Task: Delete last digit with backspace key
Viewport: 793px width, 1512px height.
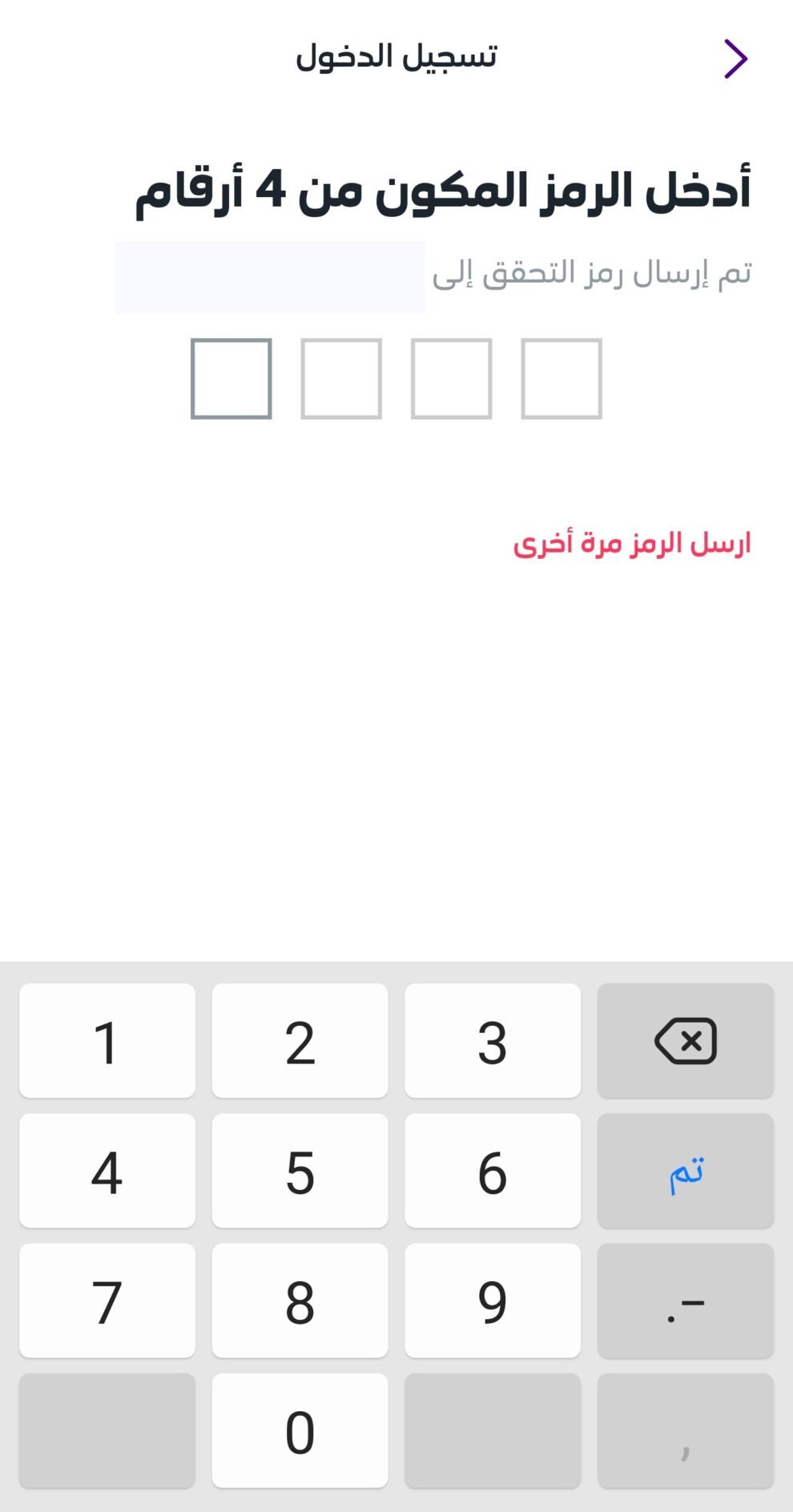Action: tap(686, 1041)
